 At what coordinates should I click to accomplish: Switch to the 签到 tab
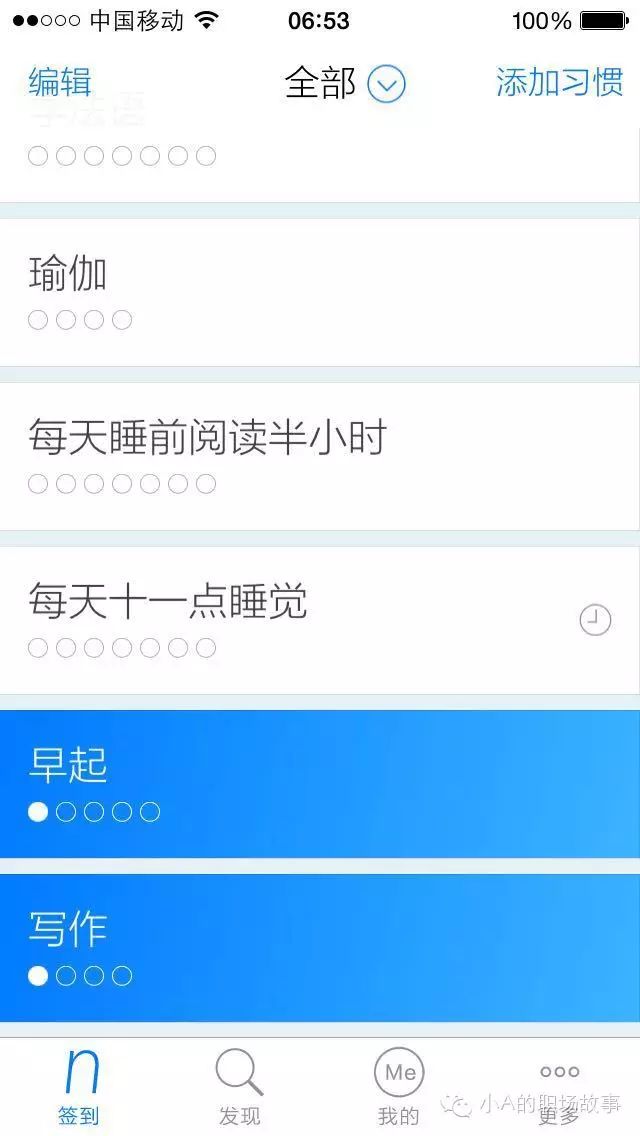(x=79, y=1087)
